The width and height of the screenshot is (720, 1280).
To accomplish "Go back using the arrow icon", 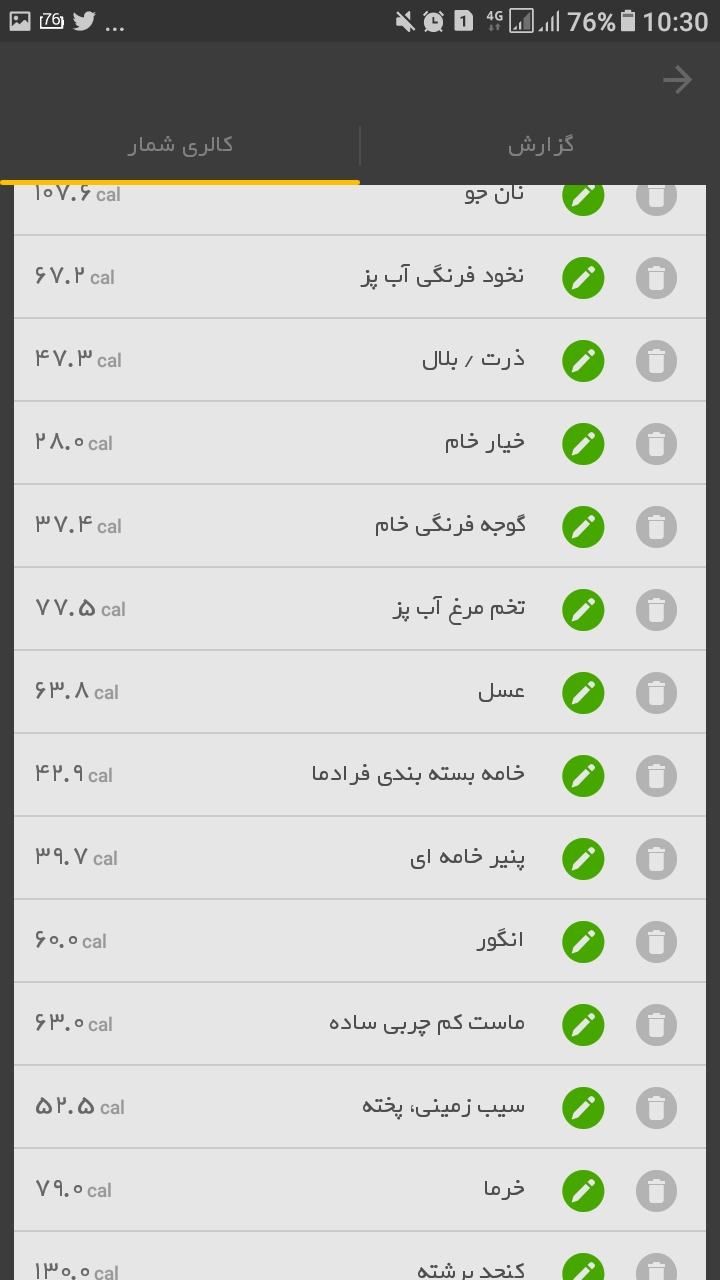I will point(677,80).
